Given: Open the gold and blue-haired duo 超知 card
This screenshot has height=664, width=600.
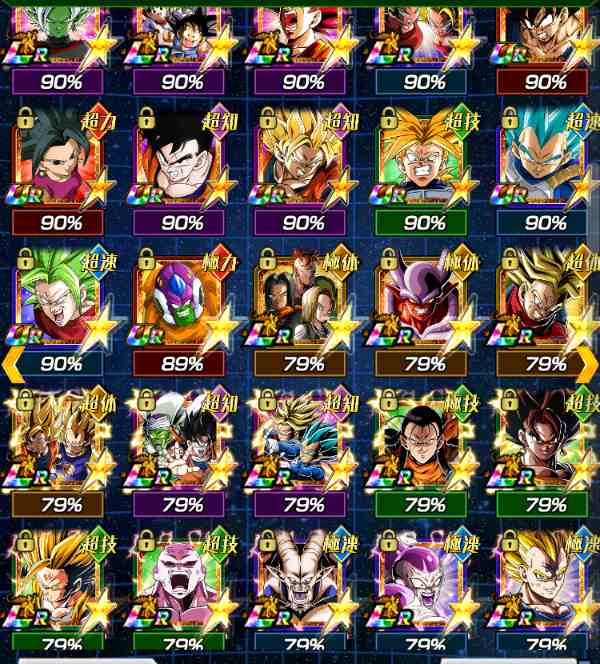Looking at the screenshot, I should click(300, 440).
